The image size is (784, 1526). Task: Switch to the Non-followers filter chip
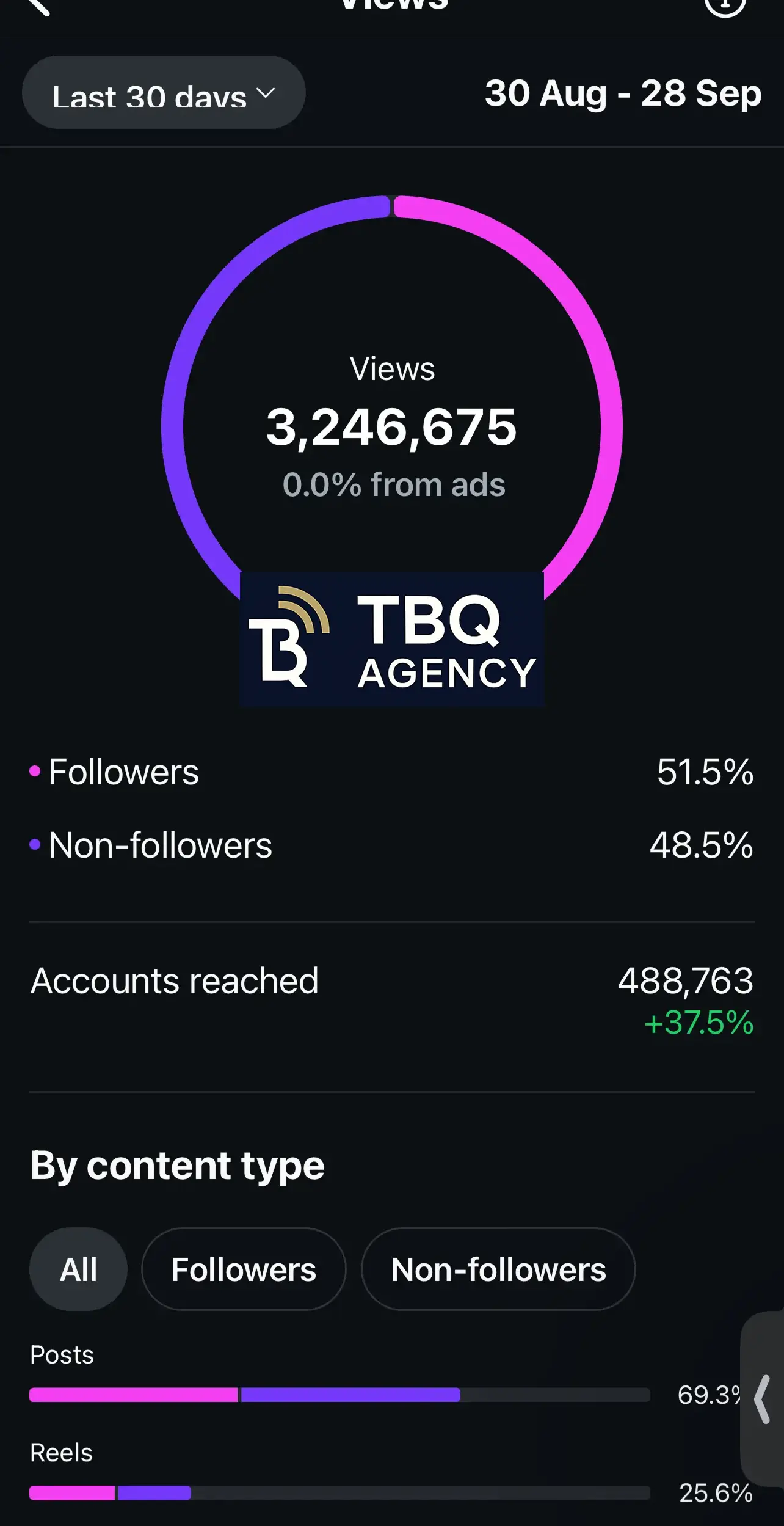tap(498, 1269)
